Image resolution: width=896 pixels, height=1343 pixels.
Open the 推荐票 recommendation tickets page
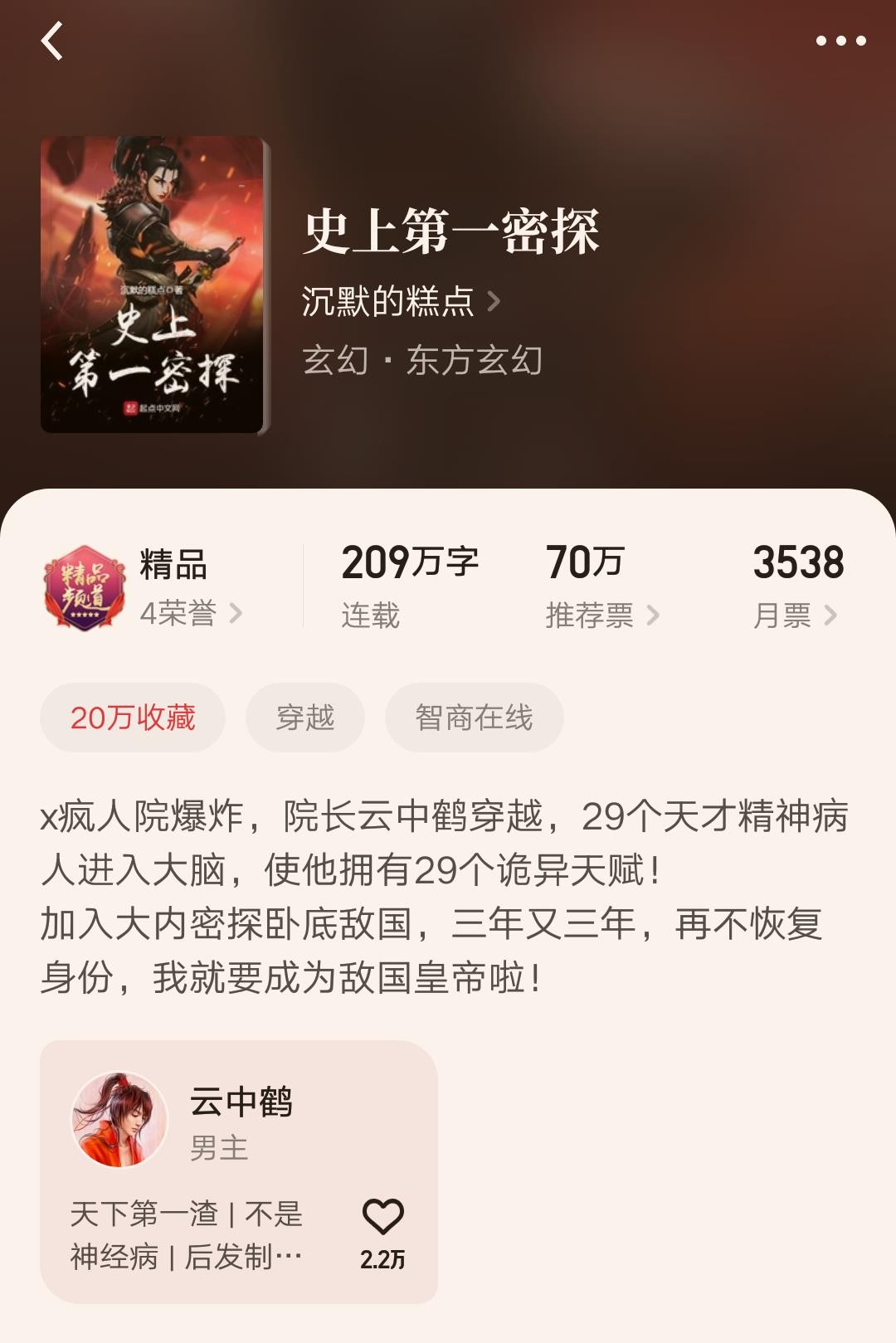click(x=601, y=615)
